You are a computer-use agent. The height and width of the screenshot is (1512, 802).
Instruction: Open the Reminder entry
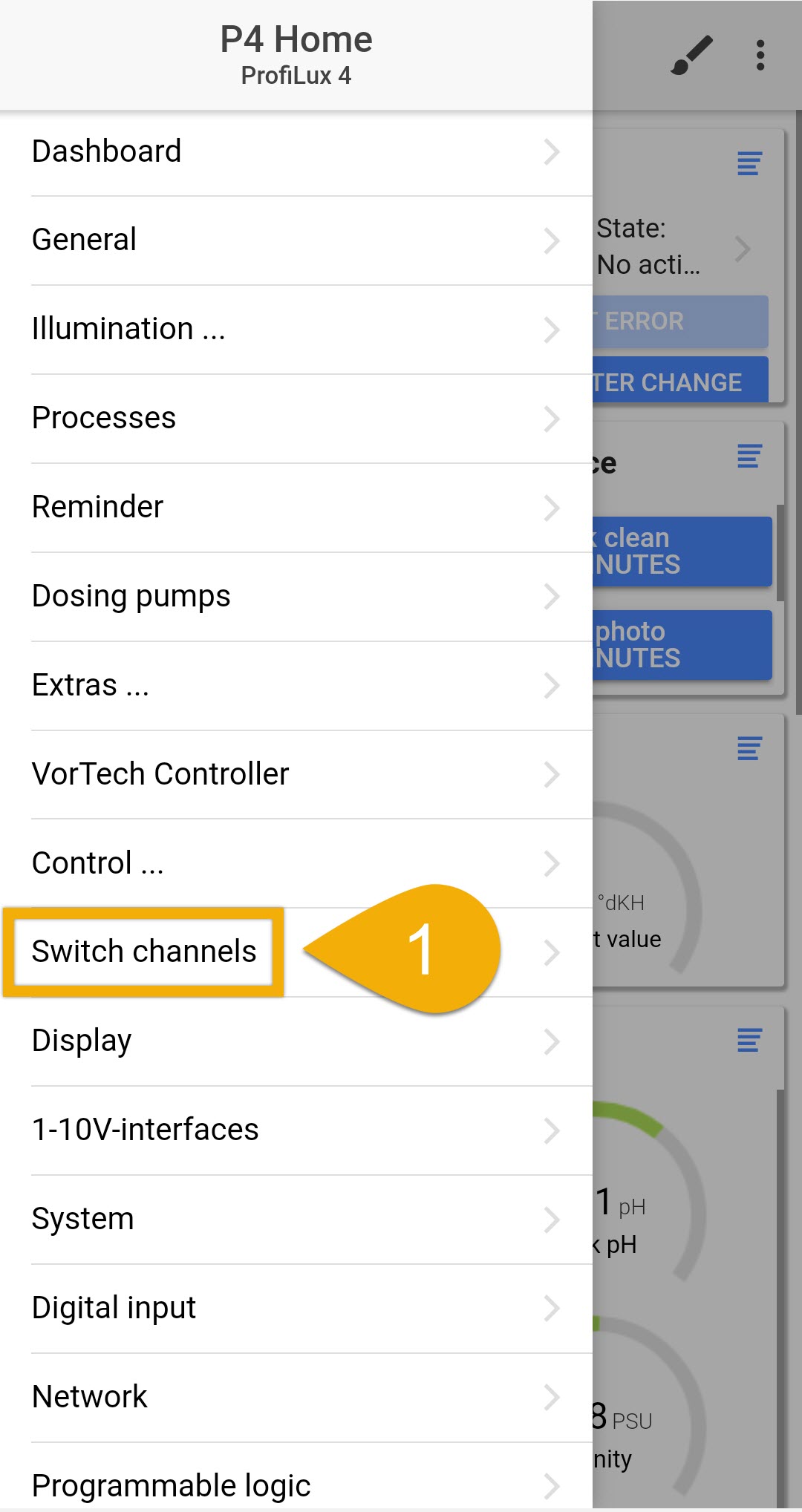point(296,508)
